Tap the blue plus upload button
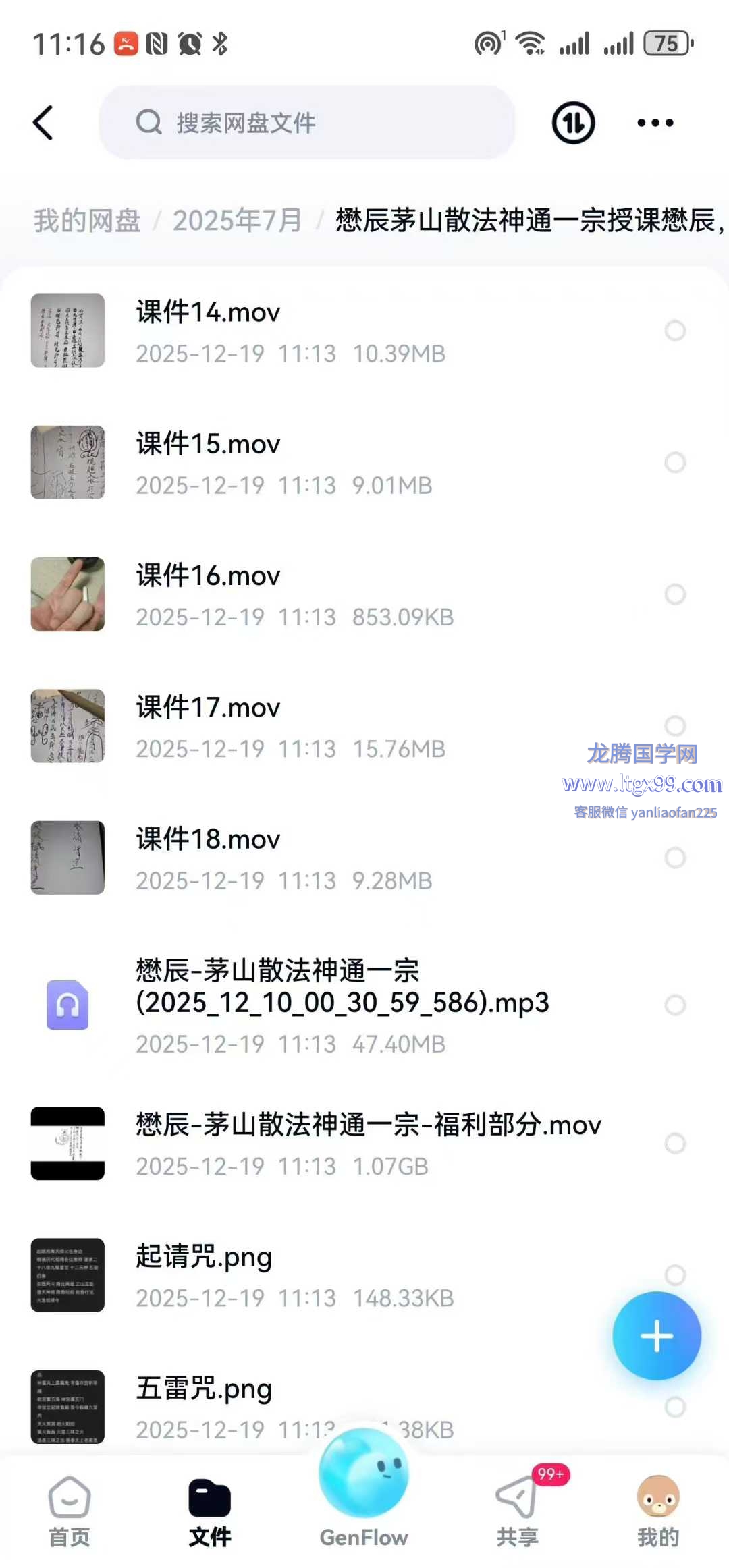Viewport: 729px width, 1568px height. click(656, 1336)
